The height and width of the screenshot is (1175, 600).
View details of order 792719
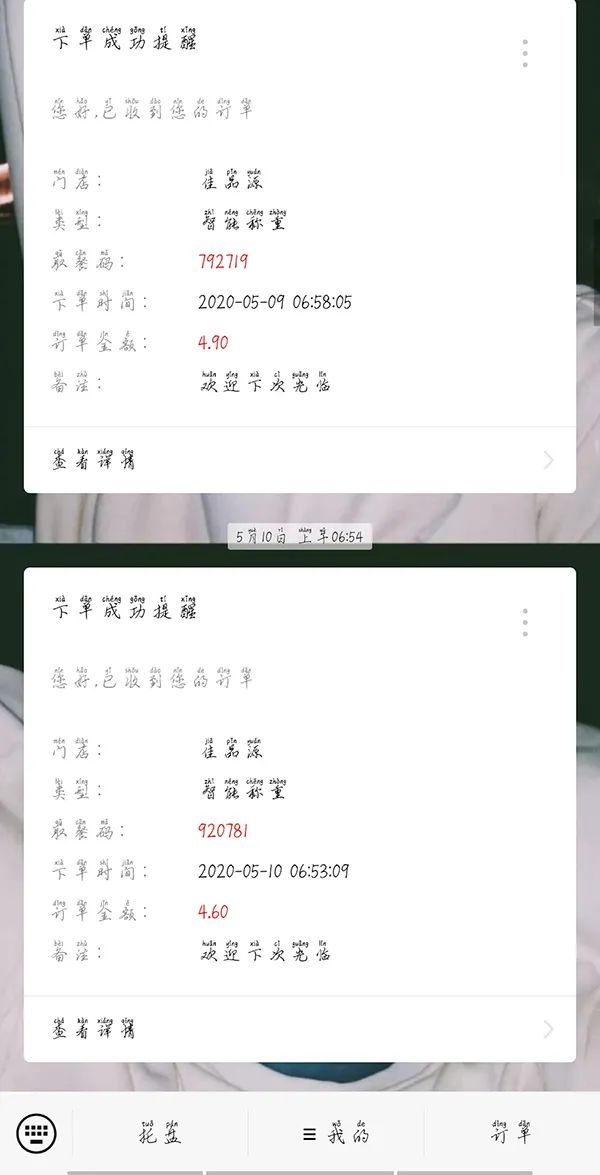pyautogui.click(x=299, y=460)
